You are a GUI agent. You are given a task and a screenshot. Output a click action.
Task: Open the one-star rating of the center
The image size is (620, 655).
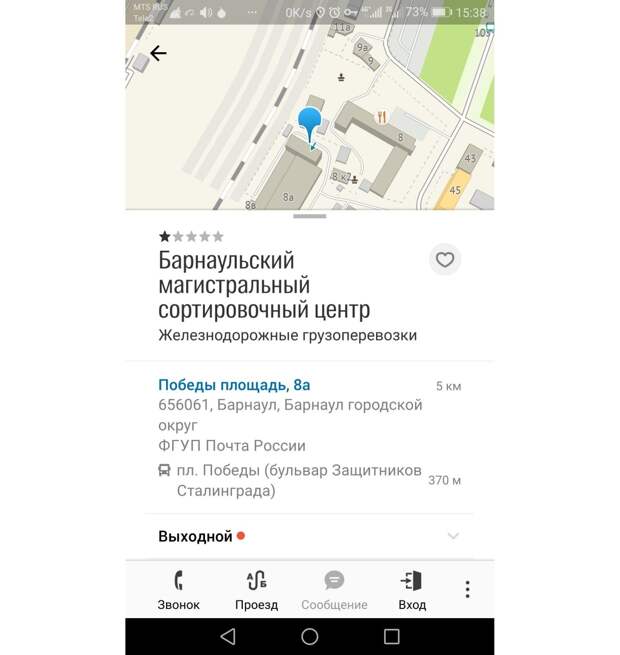point(191,237)
